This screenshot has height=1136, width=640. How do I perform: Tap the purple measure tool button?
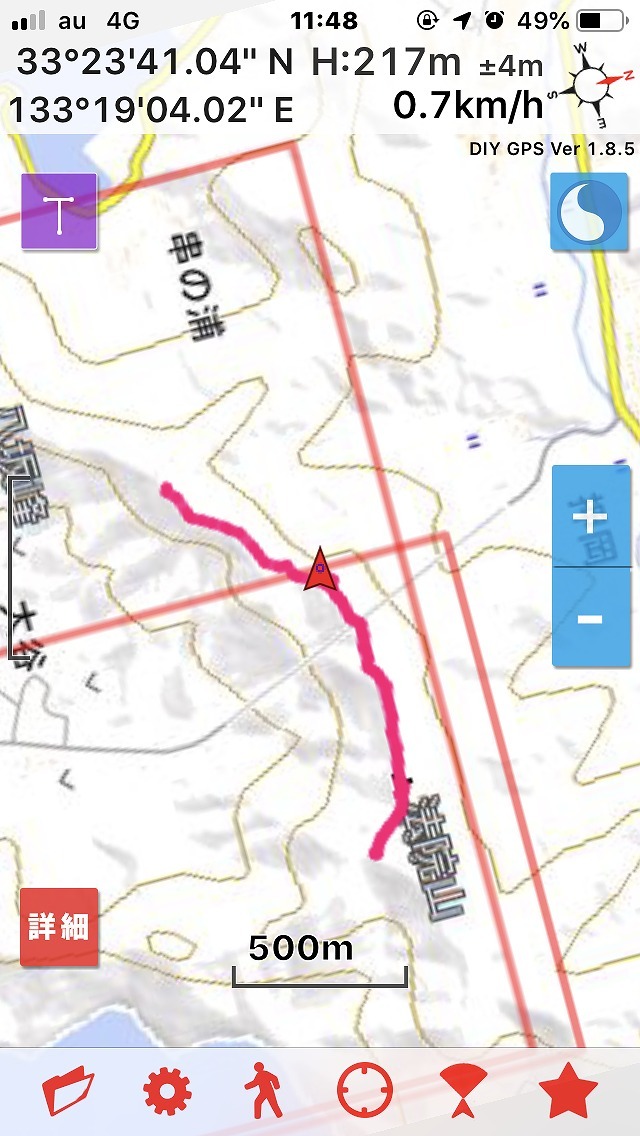click(x=59, y=211)
